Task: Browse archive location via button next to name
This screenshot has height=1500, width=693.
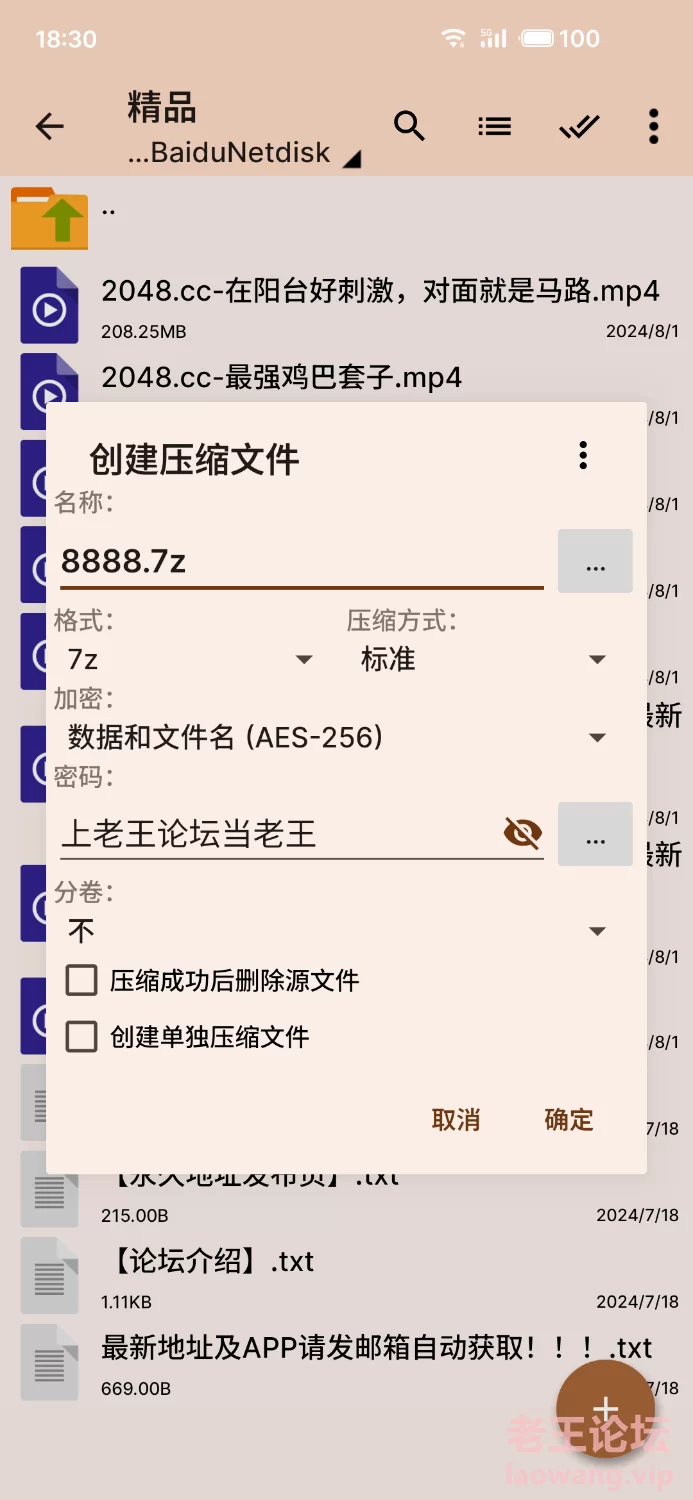Action: coord(595,561)
